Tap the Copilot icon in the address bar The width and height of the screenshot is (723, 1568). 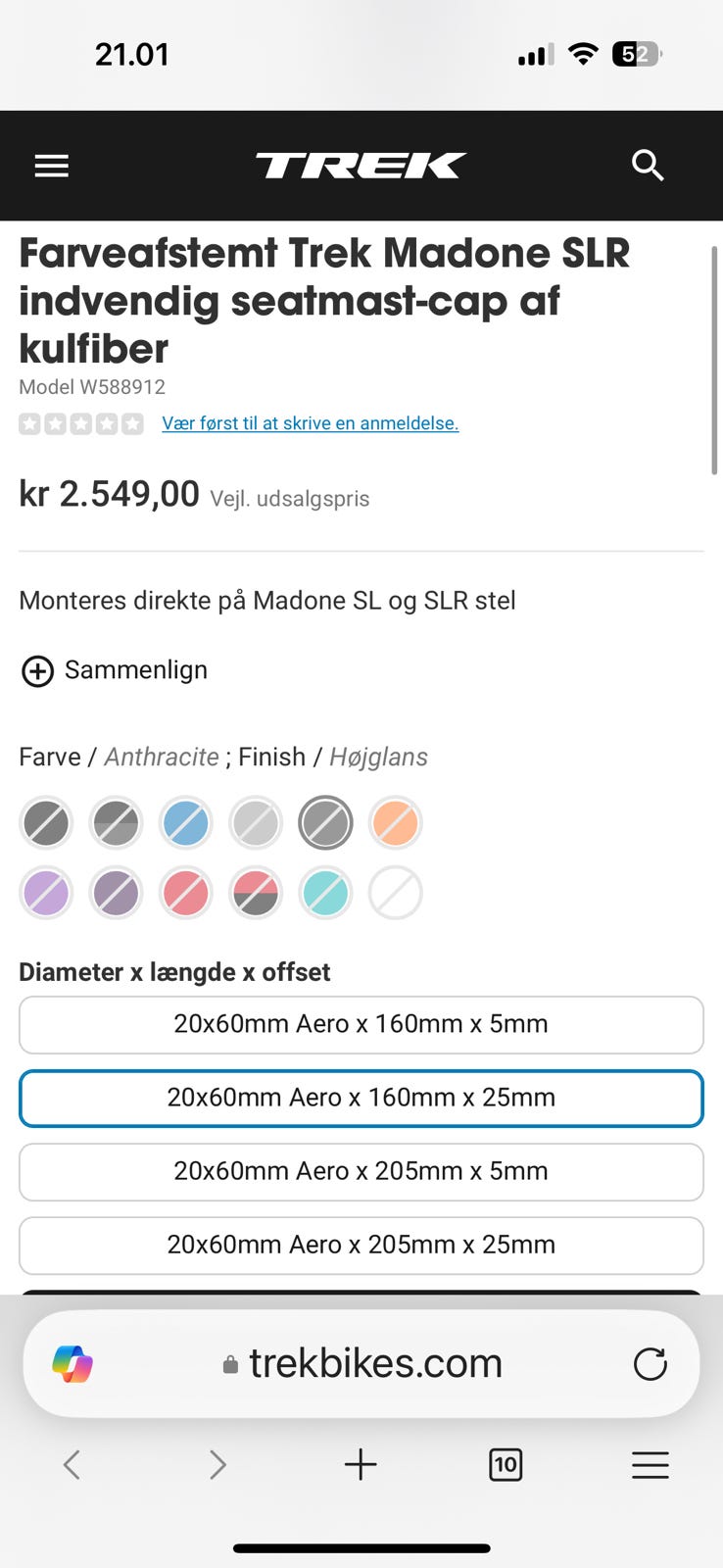coord(70,1362)
